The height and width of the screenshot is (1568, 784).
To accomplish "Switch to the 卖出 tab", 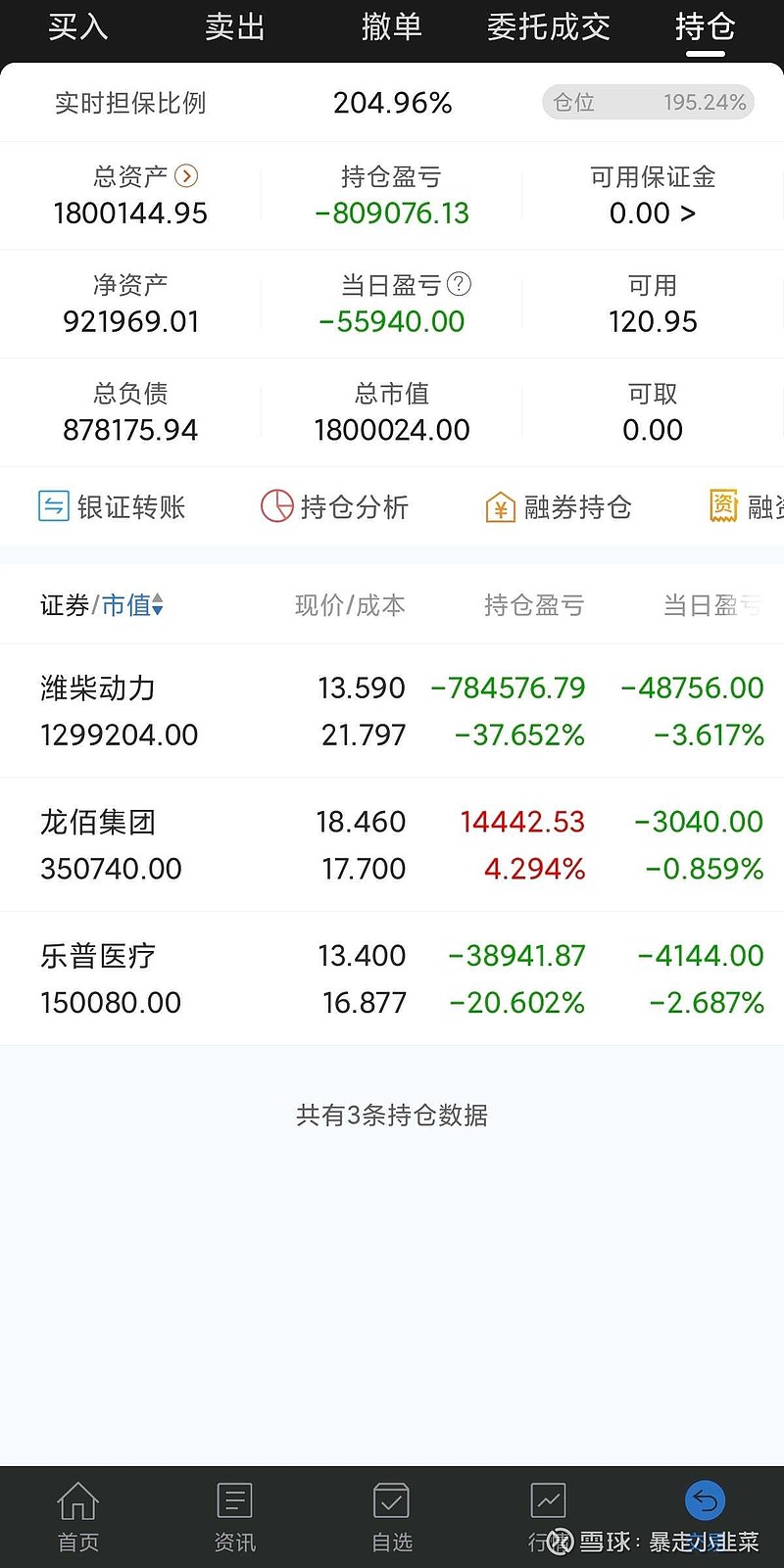I will [234, 26].
